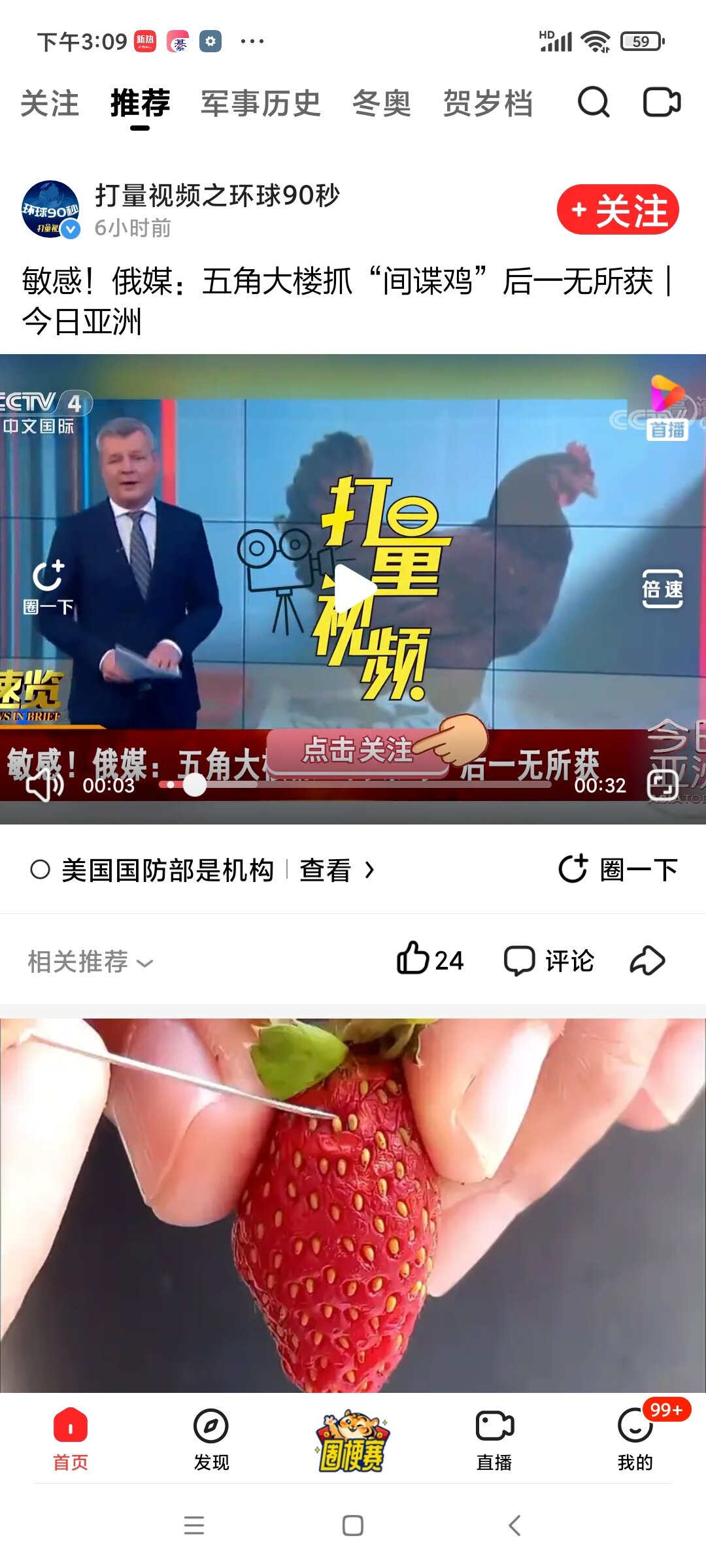Screen dimensions: 706x1568
Task: Switch to the 冬奥 tab
Action: pyautogui.click(x=382, y=104)
